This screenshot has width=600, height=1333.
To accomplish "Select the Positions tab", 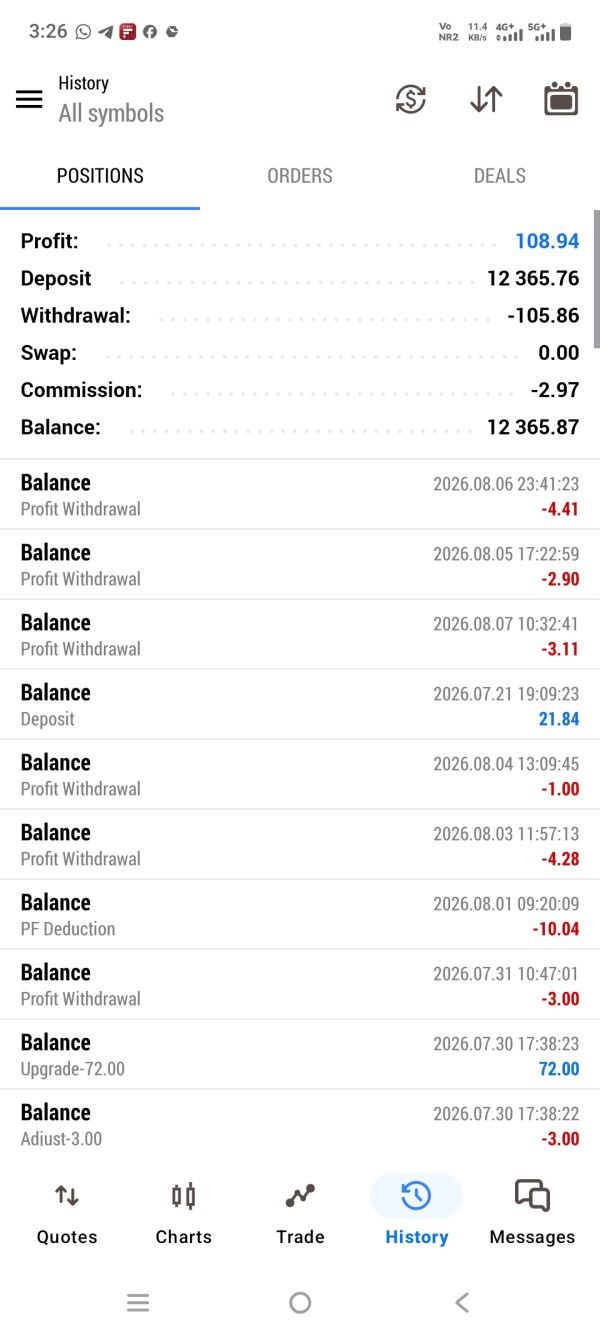I will (x=100, y=176).
